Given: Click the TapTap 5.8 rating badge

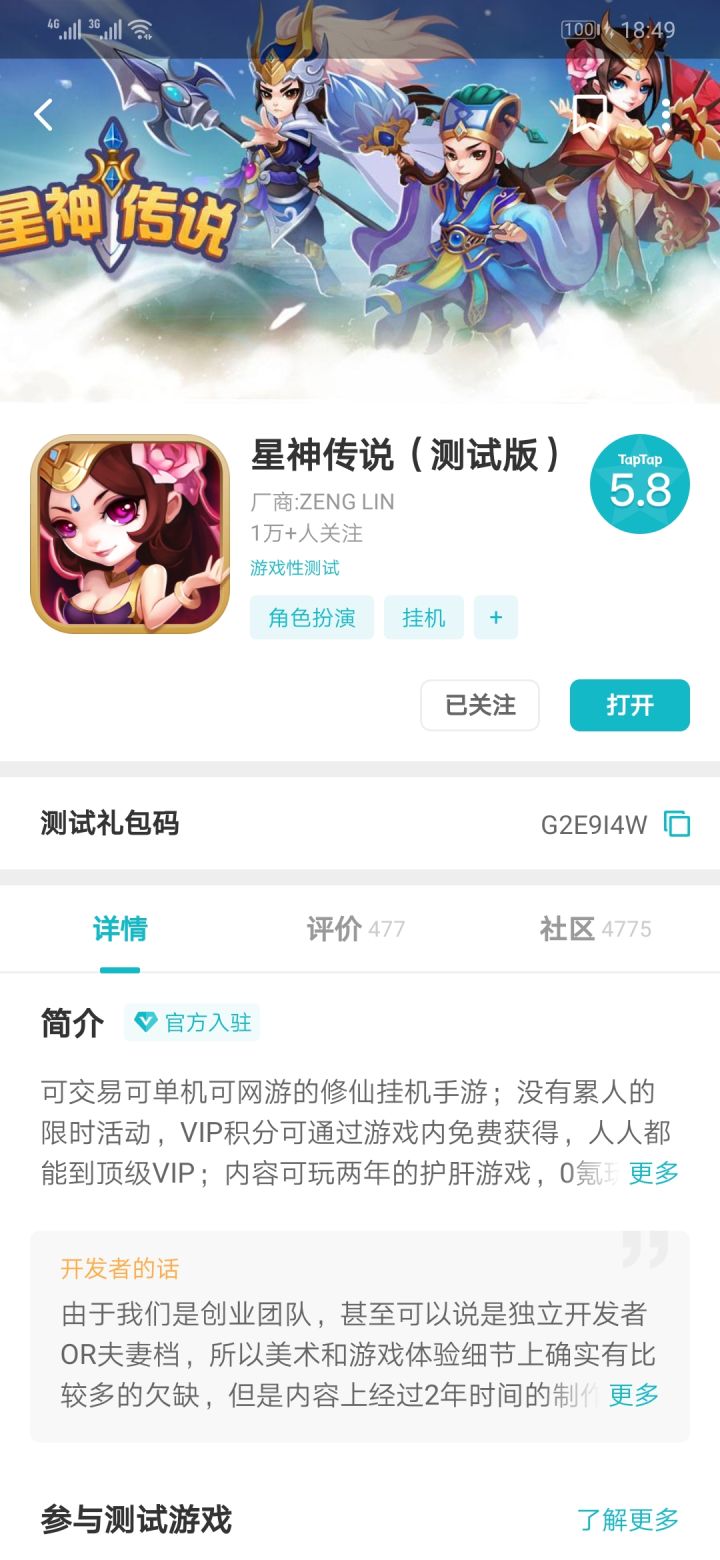Looking at the screenshot, I should tap(640, 483).
